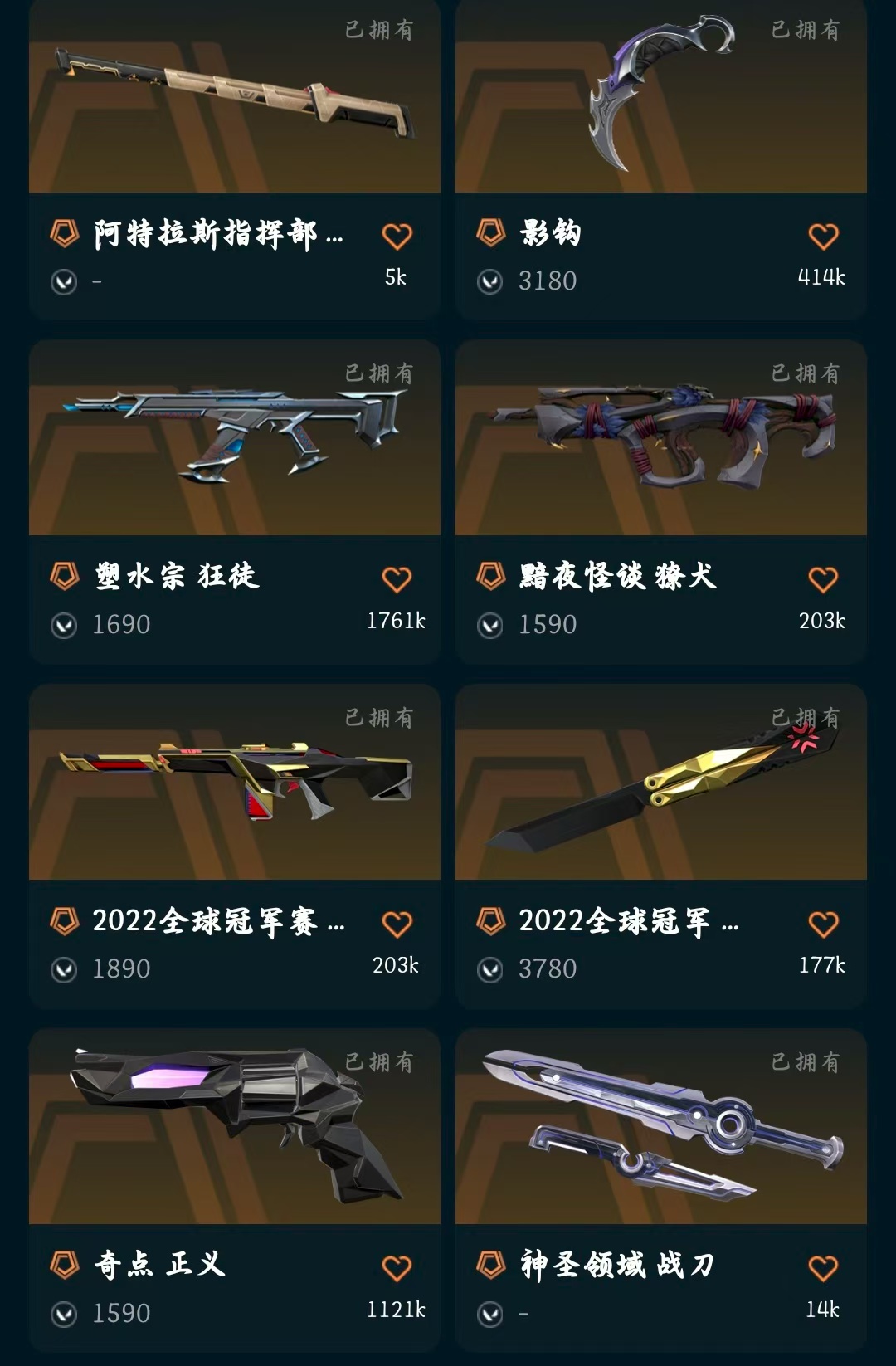Tap the heart on 神圣领域 战刀
896x1366 pixels.
click(823, 1268)
